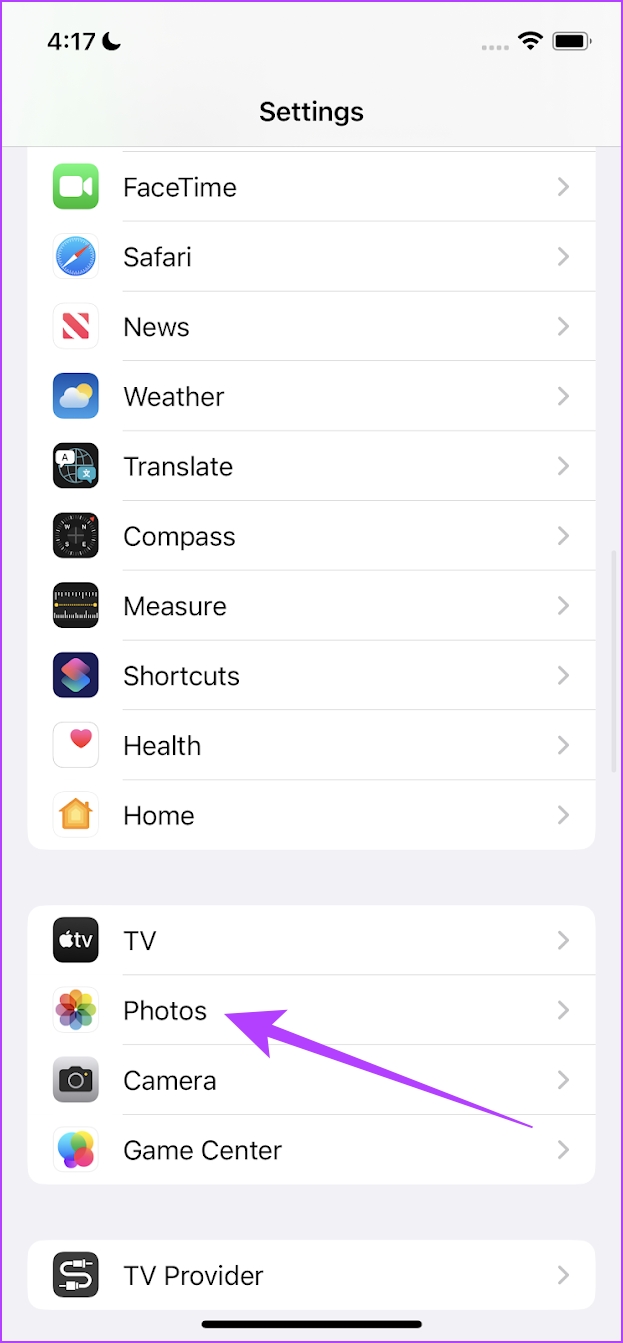Open Game Center settings

click(x=311, y=1150)
